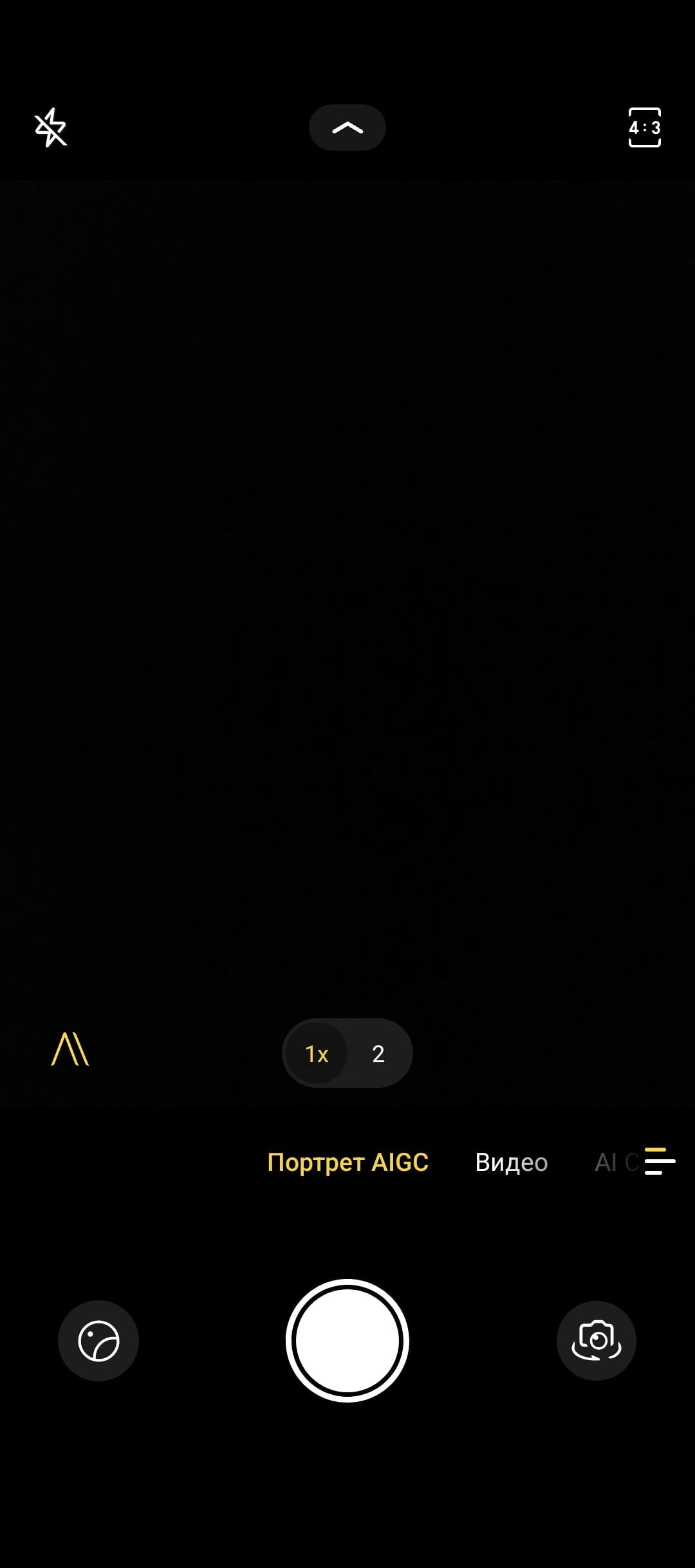Open the camera modes list menu

click(660, 1161)
